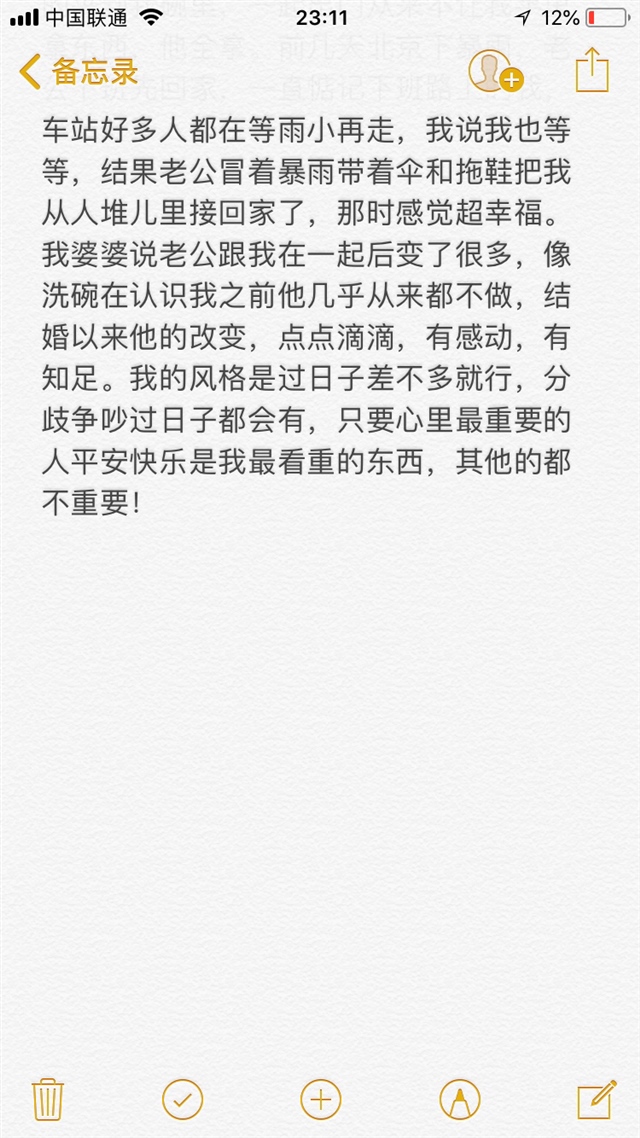640x1138 pixels.
Task: Add a checklist to the note
Action: tap(182, 1099)
